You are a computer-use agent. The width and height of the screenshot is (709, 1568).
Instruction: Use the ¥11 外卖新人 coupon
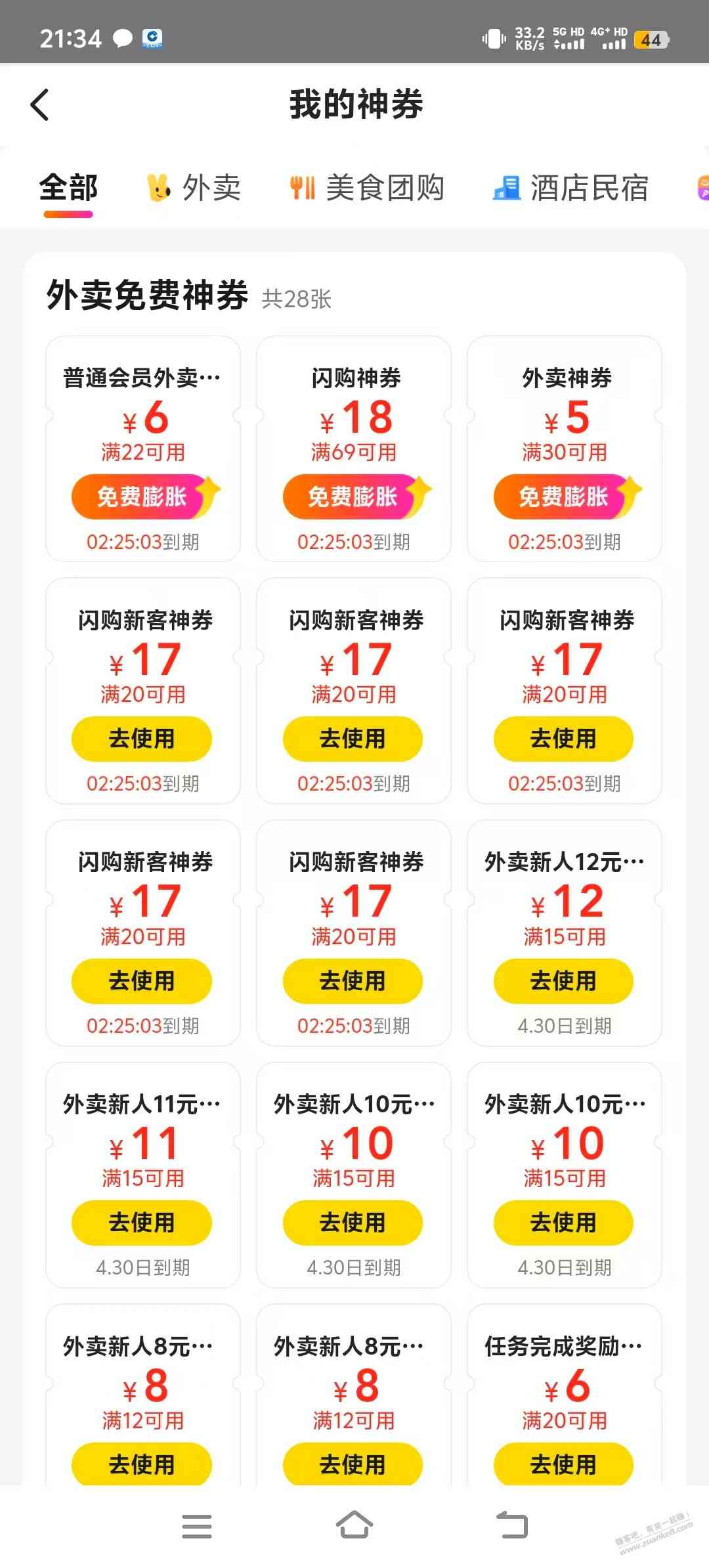click(x=142, y=1222)
